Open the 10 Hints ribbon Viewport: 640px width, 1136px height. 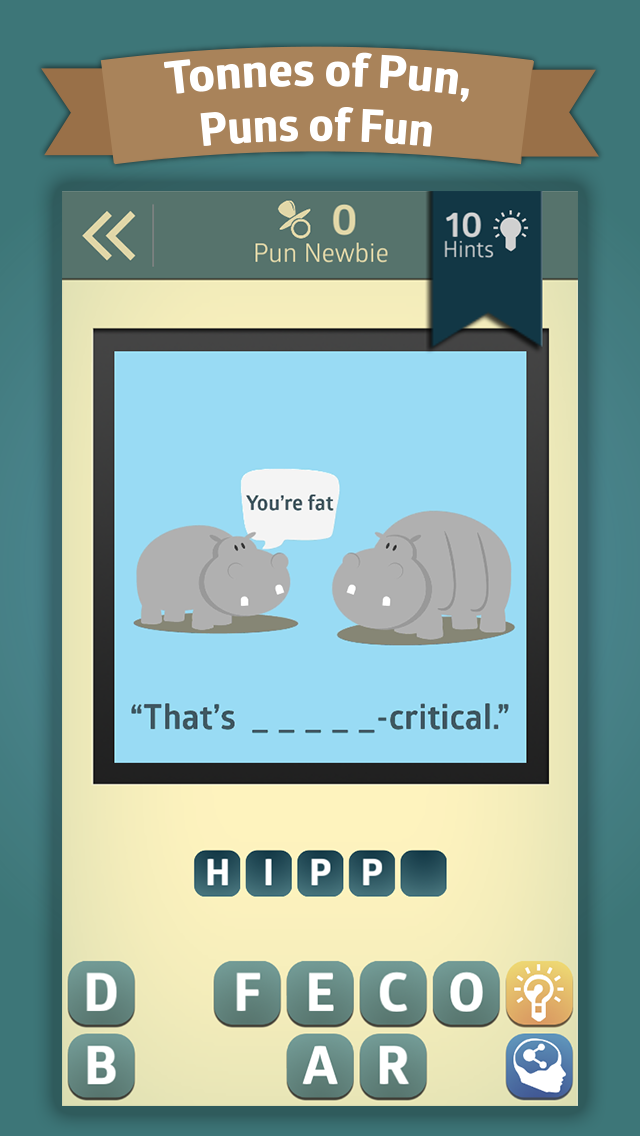[x=486, y=264]
